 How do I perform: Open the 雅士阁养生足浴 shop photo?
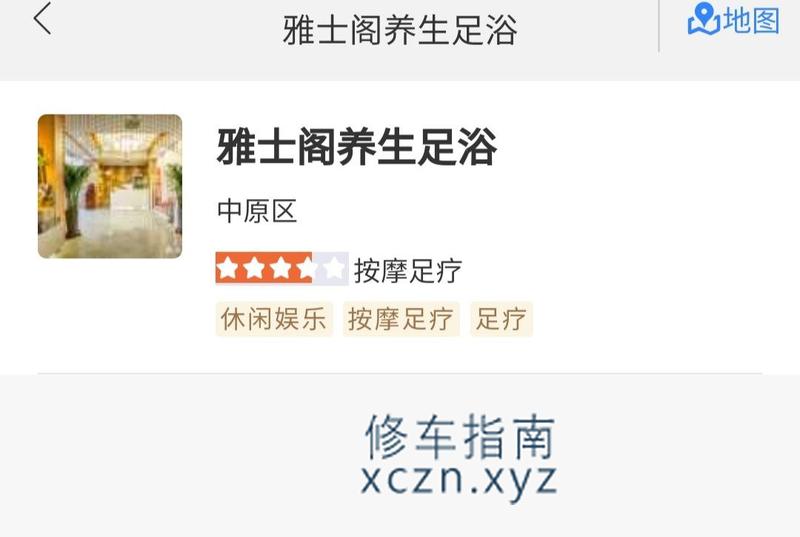(x=110, y=187)
